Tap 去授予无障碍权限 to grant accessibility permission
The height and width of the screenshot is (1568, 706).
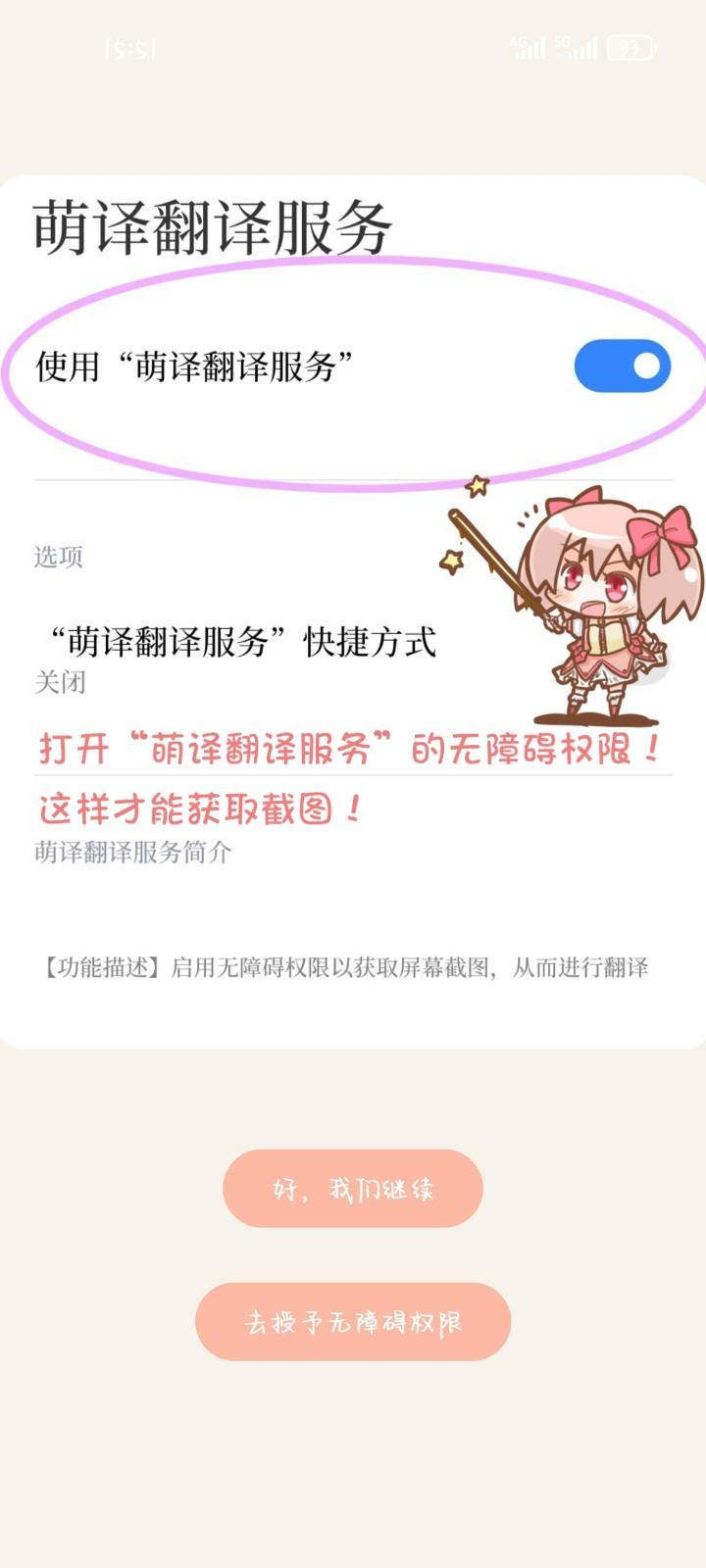tap(353, 1322)
